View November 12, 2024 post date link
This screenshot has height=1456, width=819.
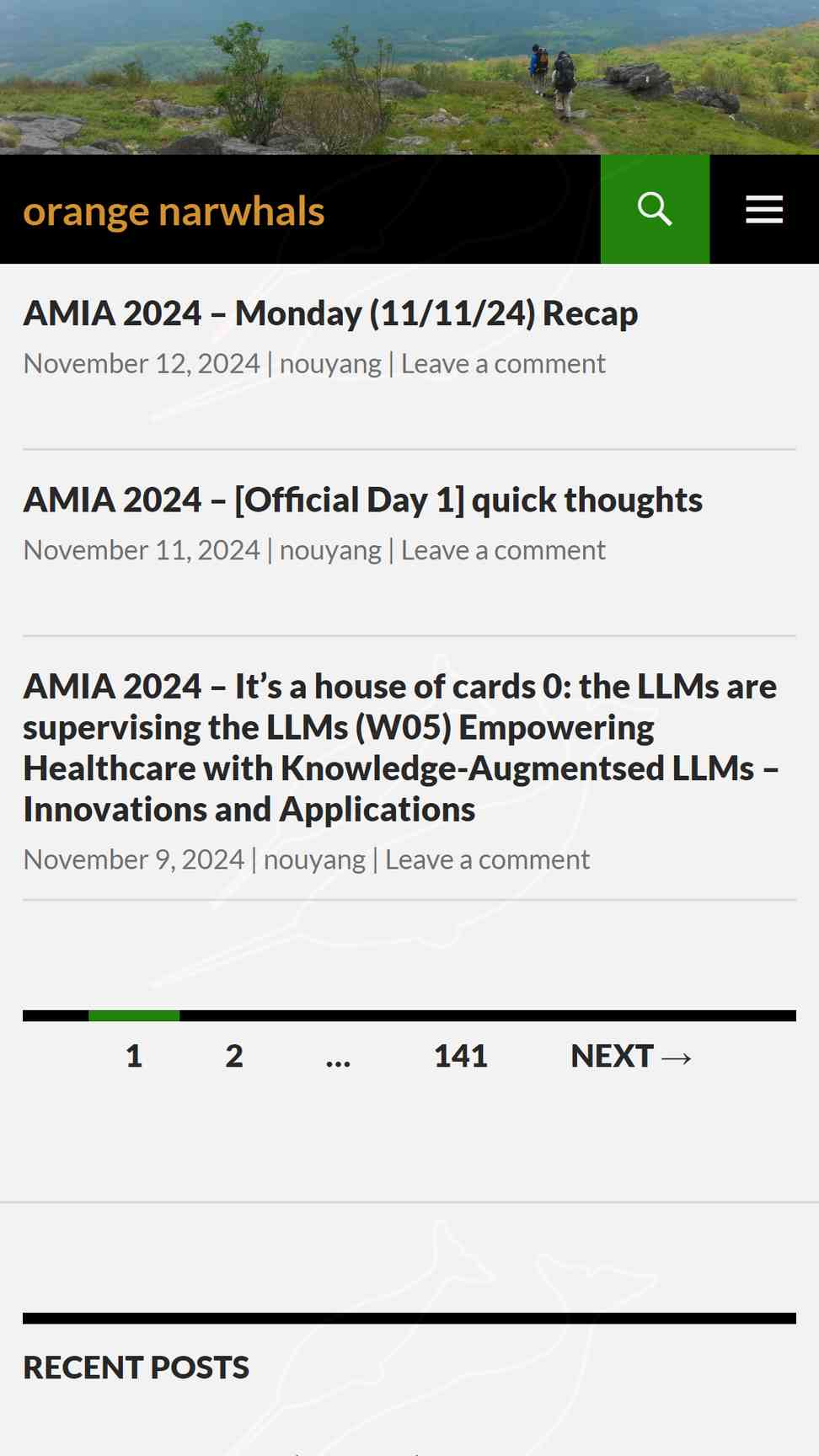point(142,363)
